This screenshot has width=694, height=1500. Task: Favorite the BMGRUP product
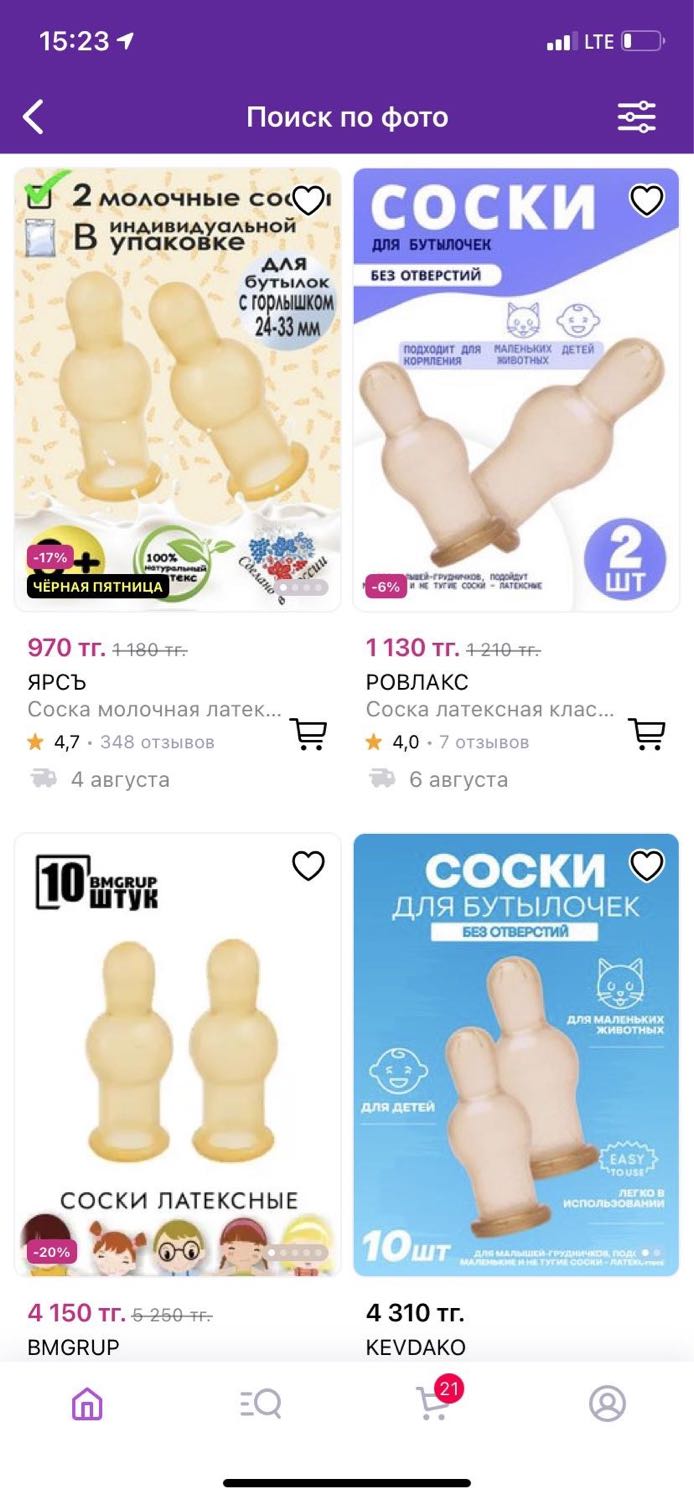pos(308,865)
